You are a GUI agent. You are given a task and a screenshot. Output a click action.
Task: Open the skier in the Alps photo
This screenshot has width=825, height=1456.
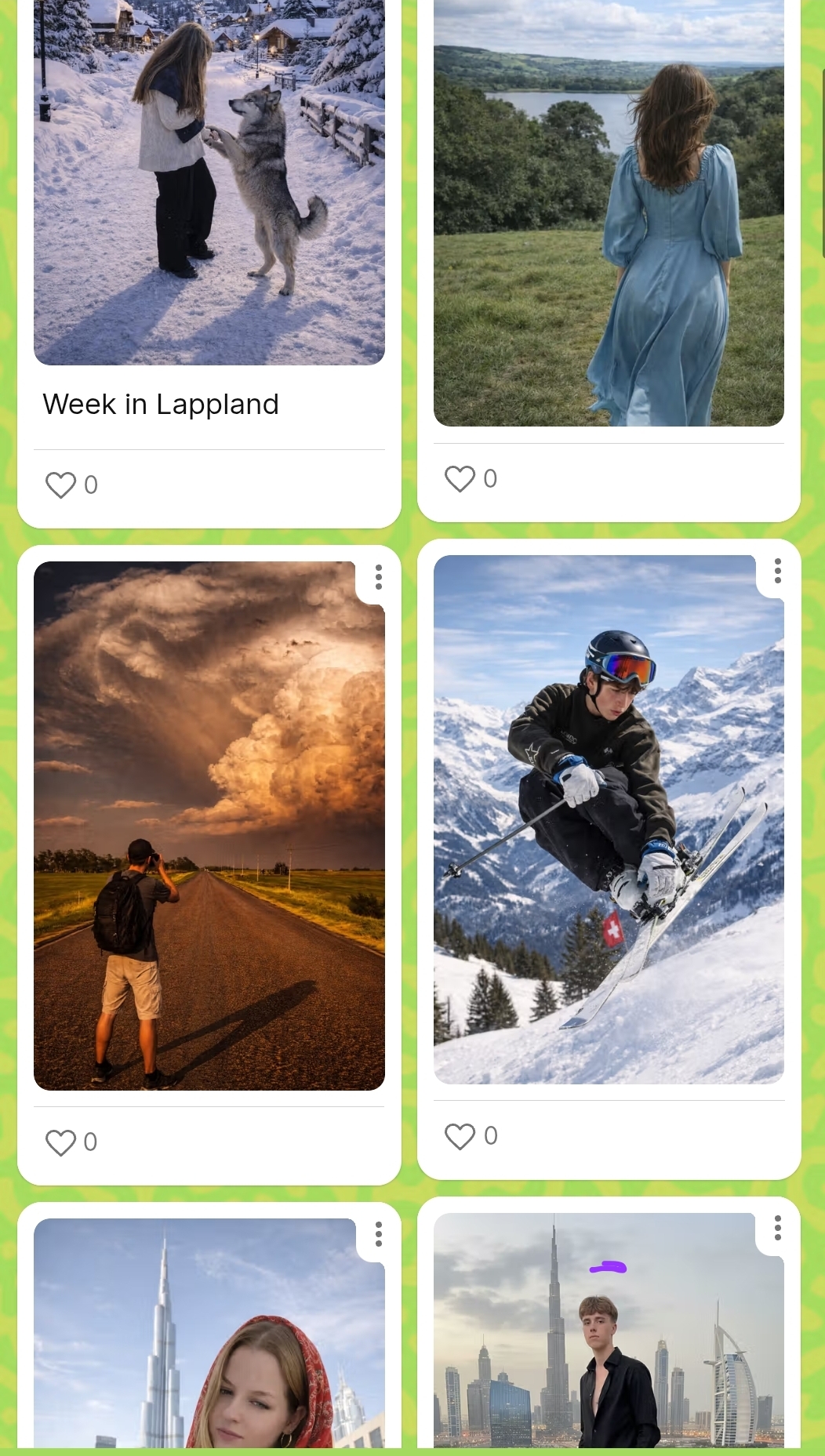[x=609, y=819]
